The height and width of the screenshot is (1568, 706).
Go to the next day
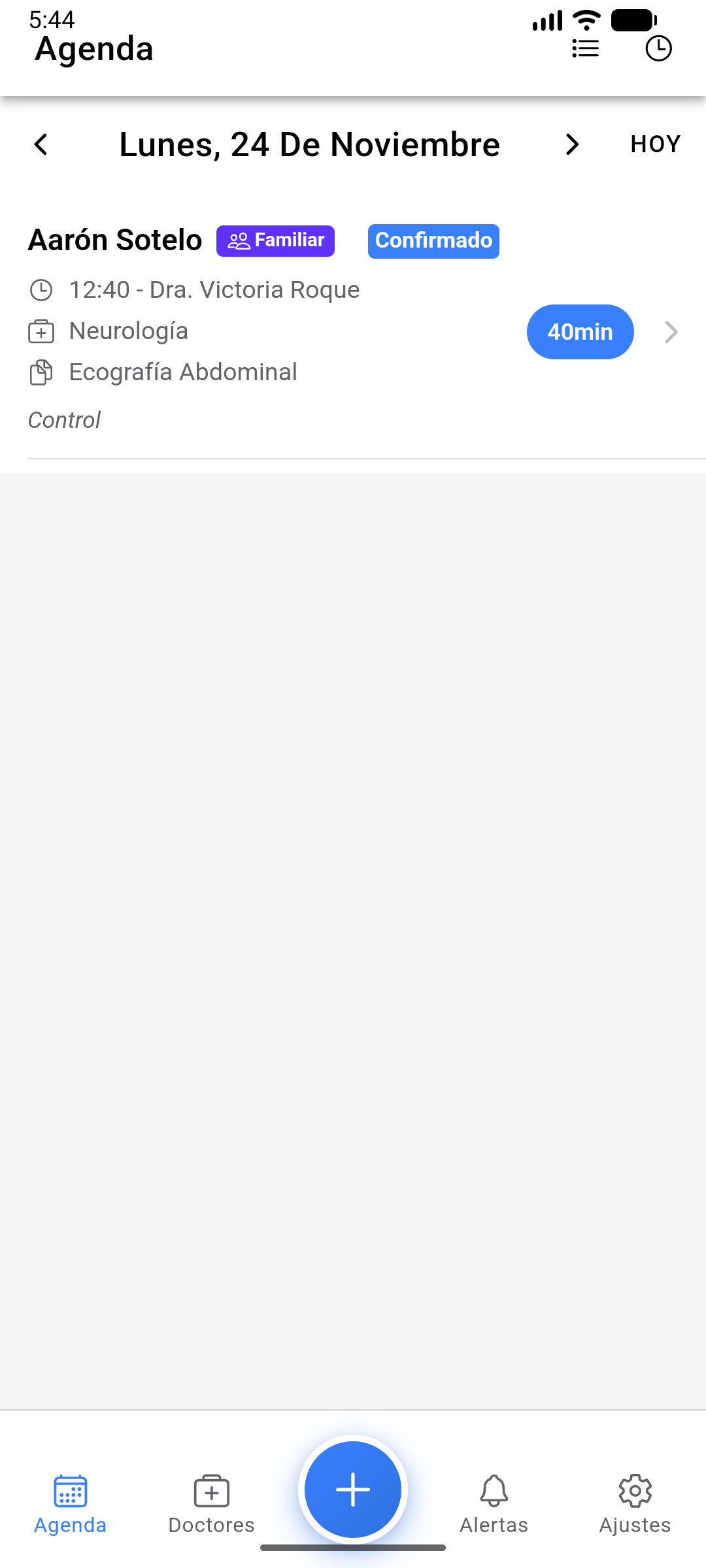[x=572, y=144]
